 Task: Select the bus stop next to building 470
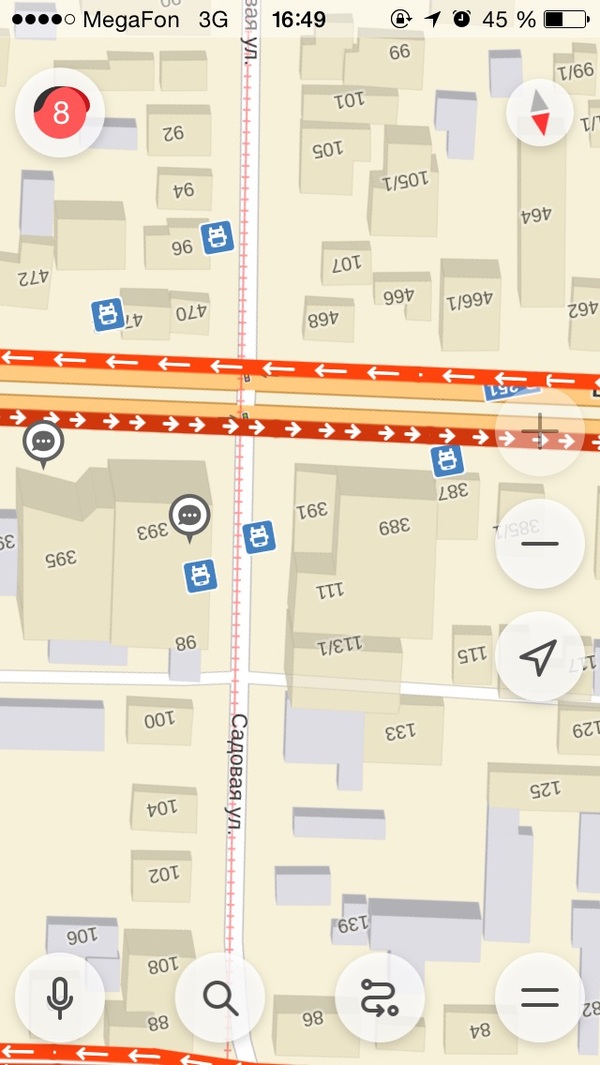point(107,315)
